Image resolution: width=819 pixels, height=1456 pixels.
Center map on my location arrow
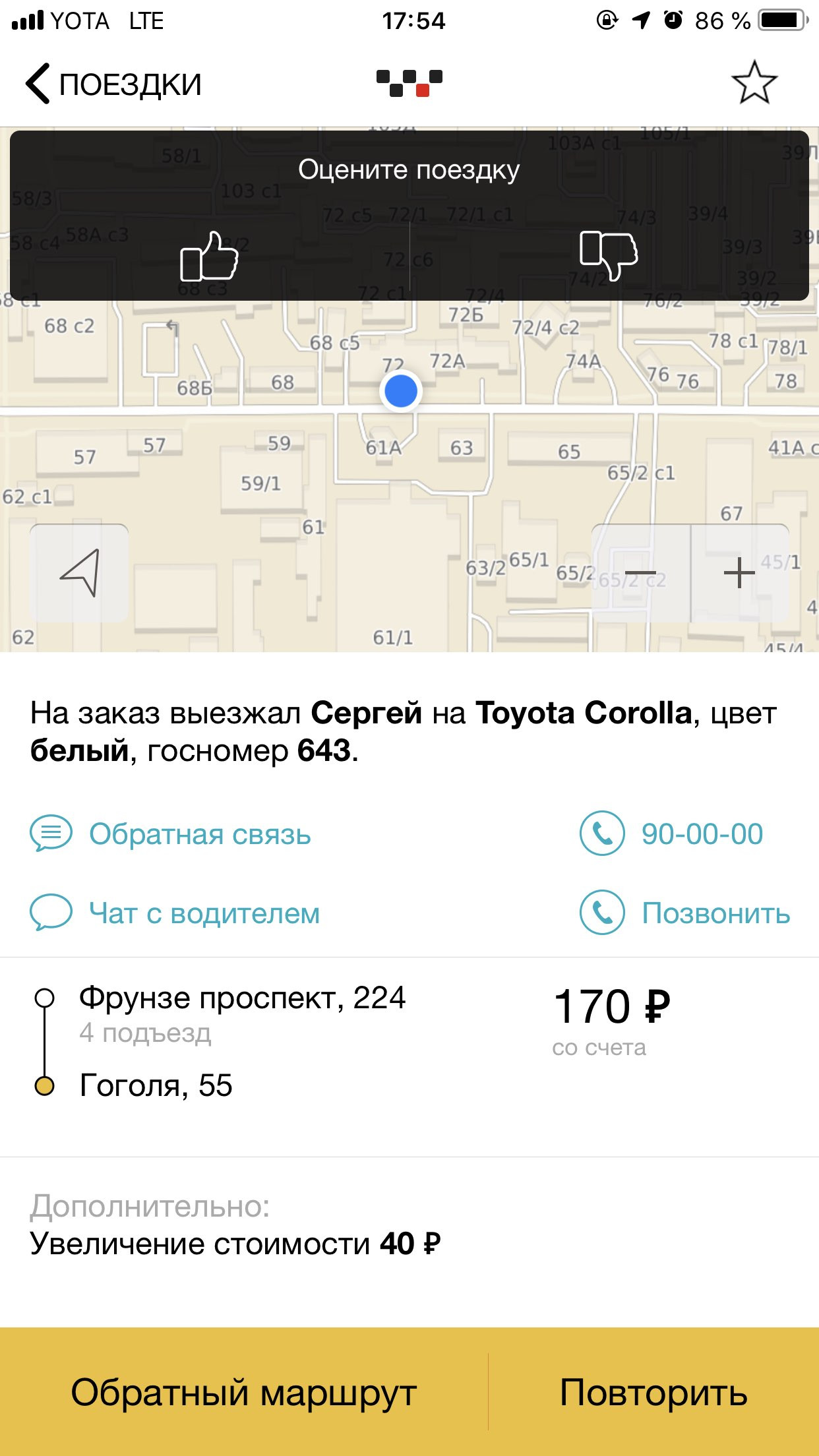pyautogui.click(x=80, y=572)
